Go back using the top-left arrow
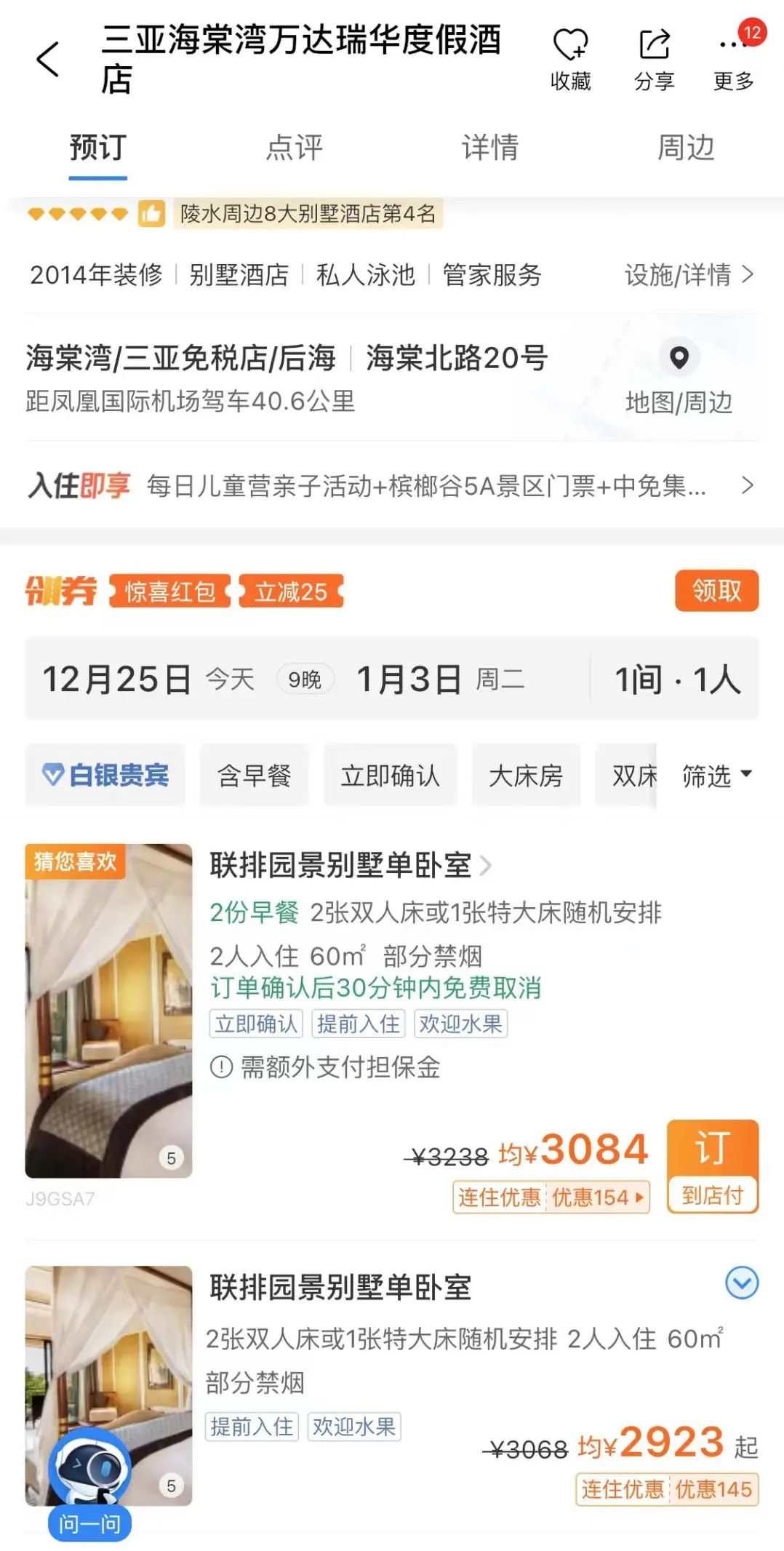Image resolution: width=784 pixels, height=1551 pixels. point(47,59)
